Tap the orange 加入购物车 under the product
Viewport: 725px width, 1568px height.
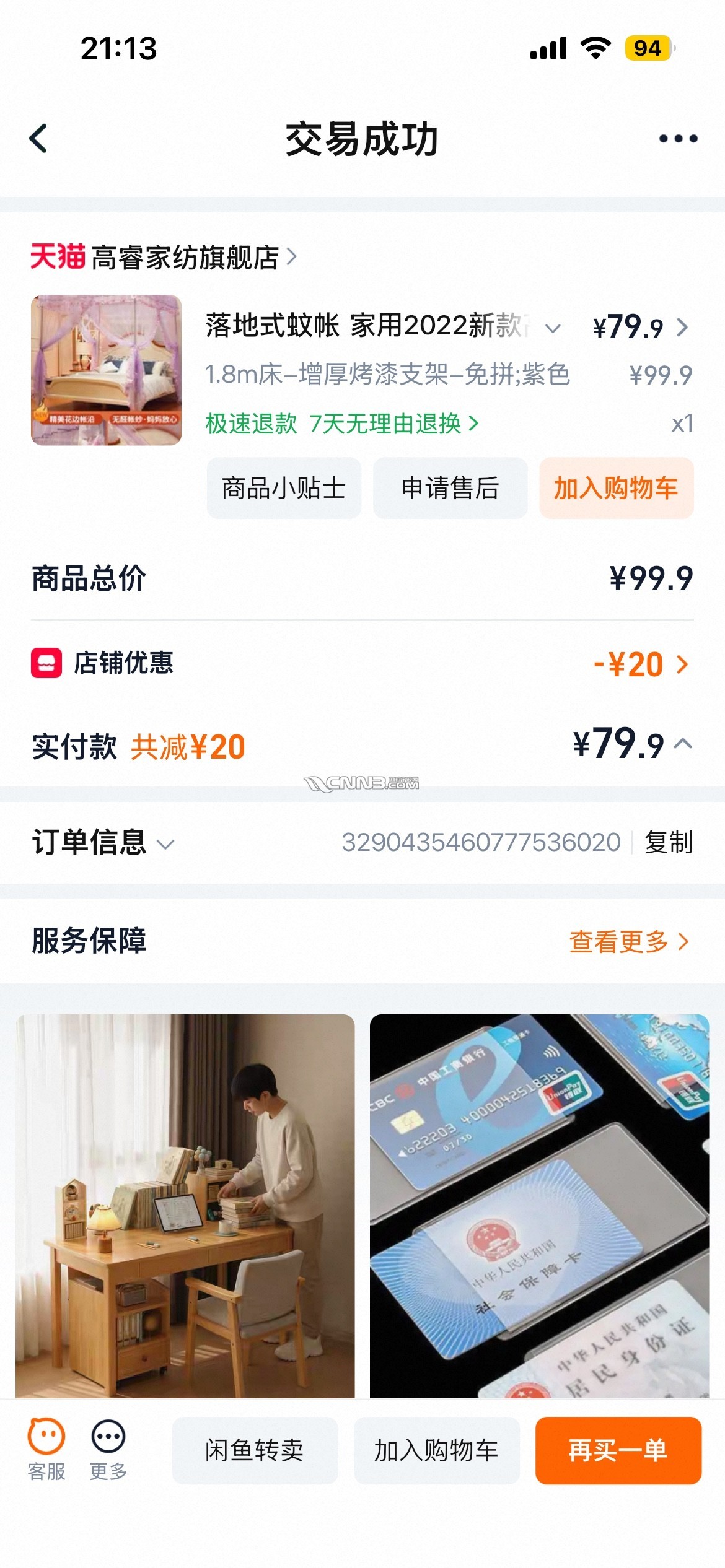click(x=616, y=488)
